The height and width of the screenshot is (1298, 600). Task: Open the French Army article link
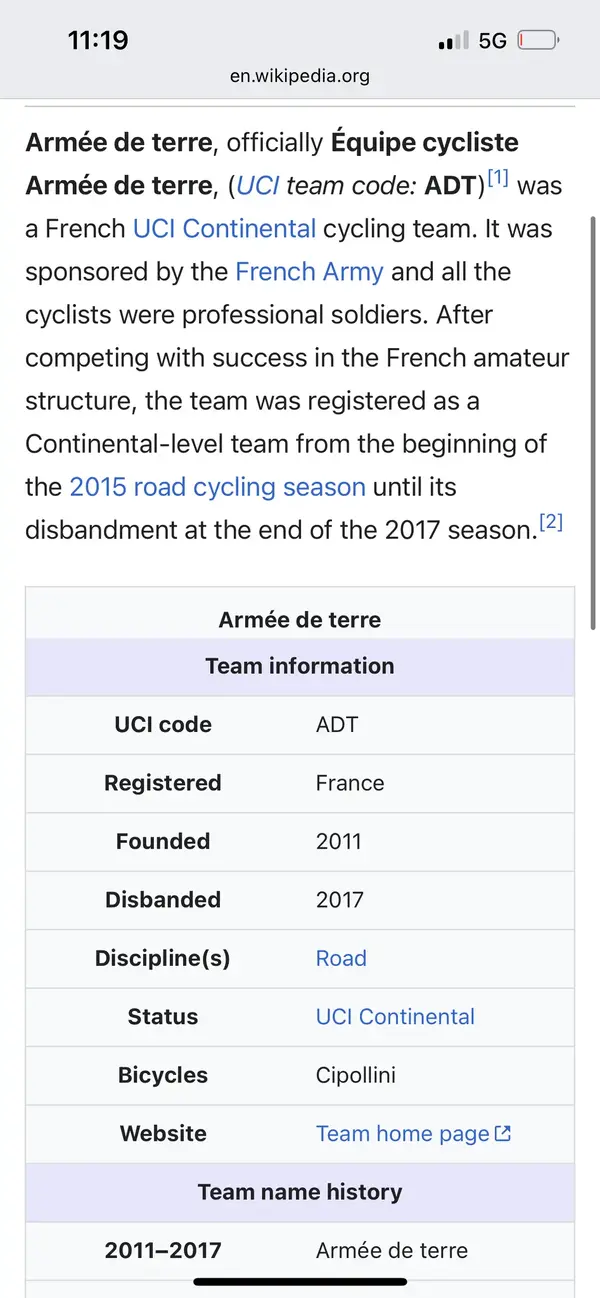click(309, 272)
